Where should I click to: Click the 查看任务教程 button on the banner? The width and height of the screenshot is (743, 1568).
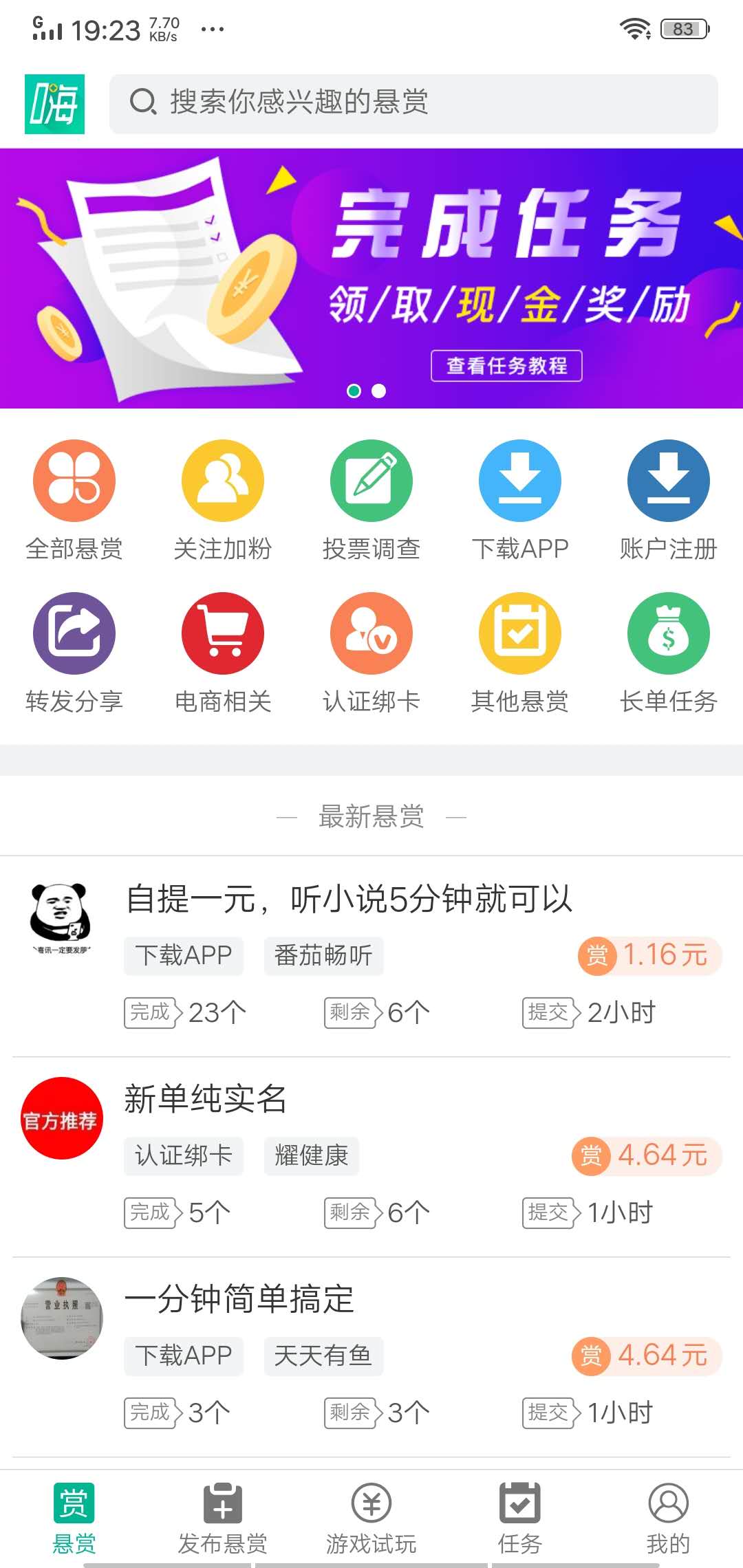tap(506, 367)
